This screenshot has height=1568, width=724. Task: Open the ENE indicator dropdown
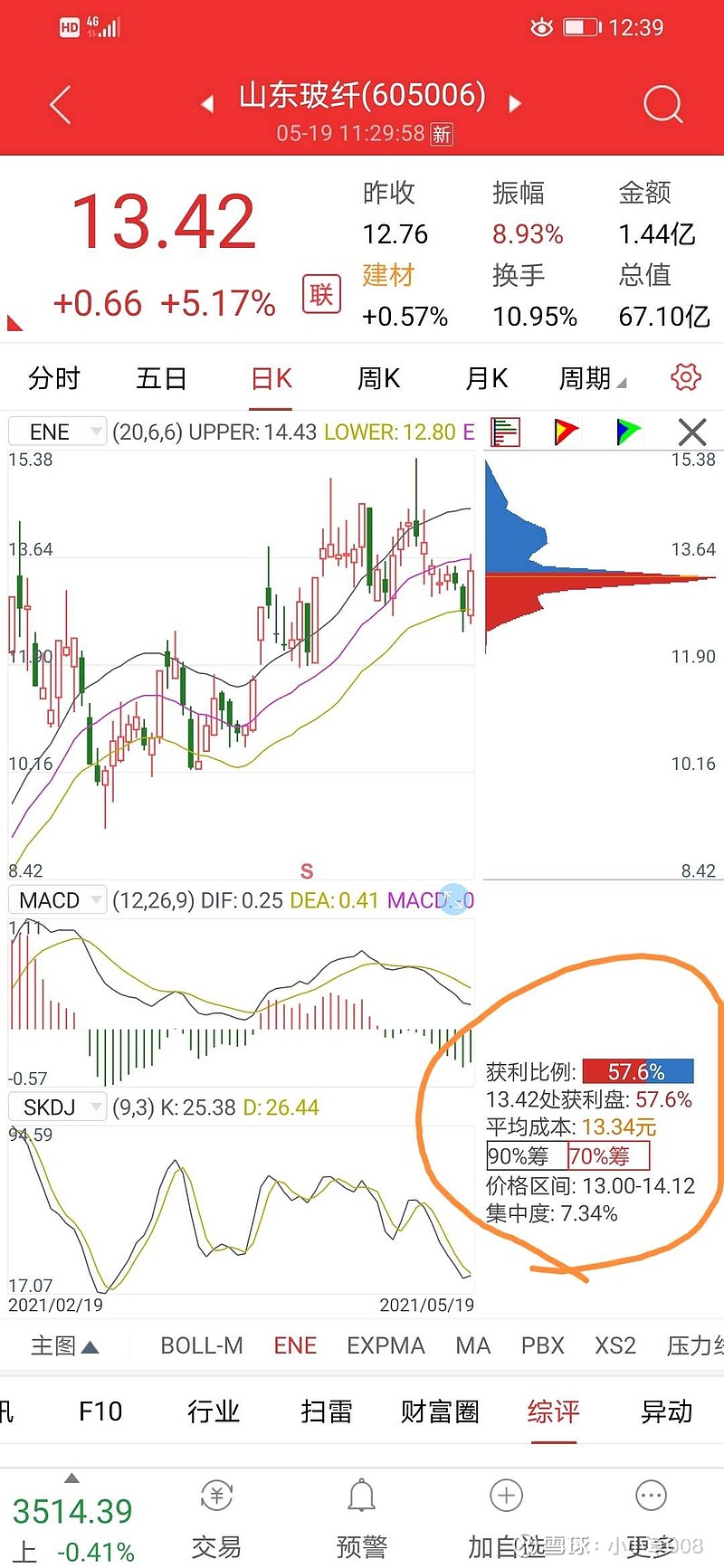coord(57,432)
